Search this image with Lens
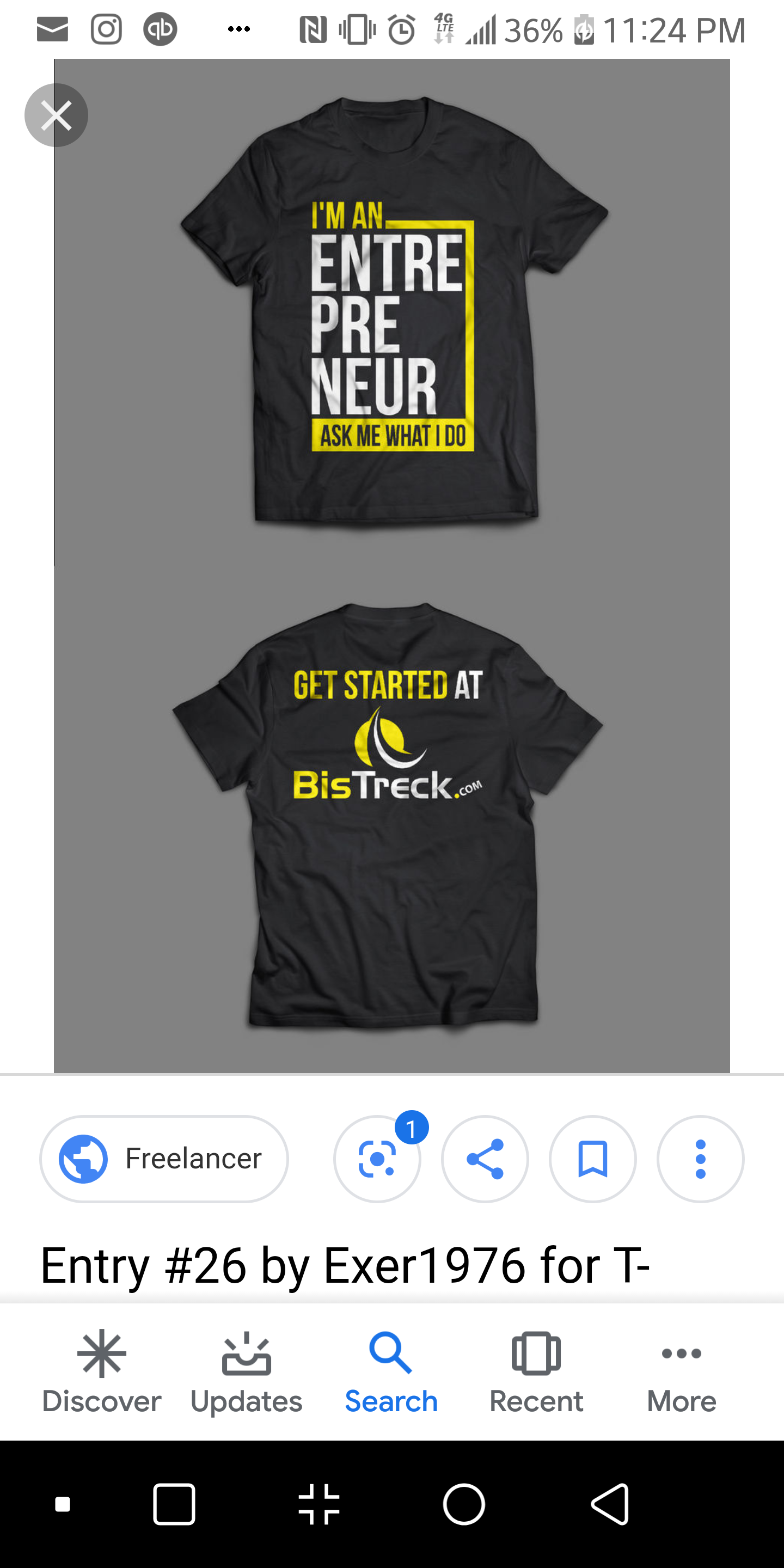The width and height of the screenshot is (784, 1568). (377, 1159)
